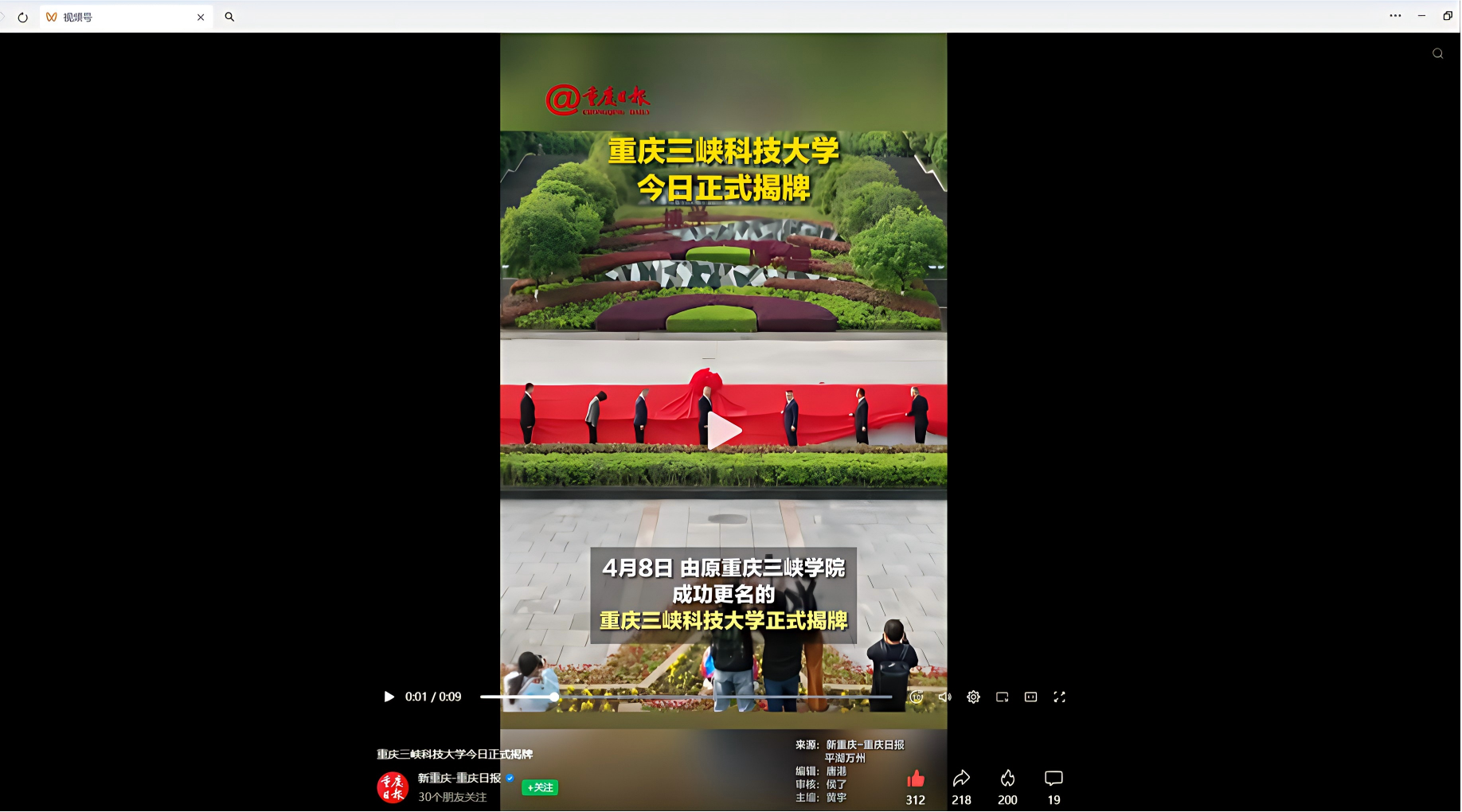This screenshot has width=1462, height=812.
Task: Open picture-in-picture mini window
Action: point(1002,697)
